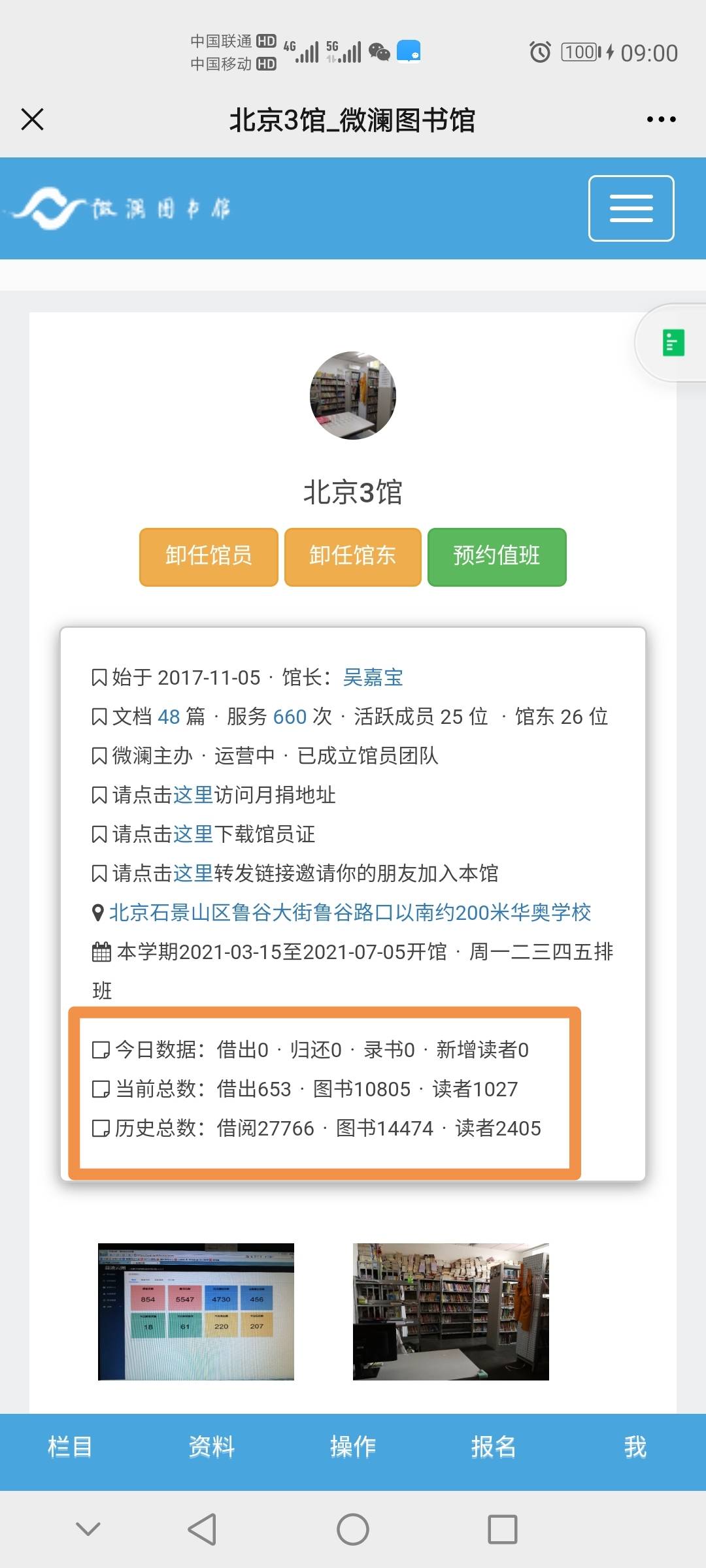Tap the green floating document icon
Image resolution: width=706 pixels, height=1568 pixels.
click(673, 342)
